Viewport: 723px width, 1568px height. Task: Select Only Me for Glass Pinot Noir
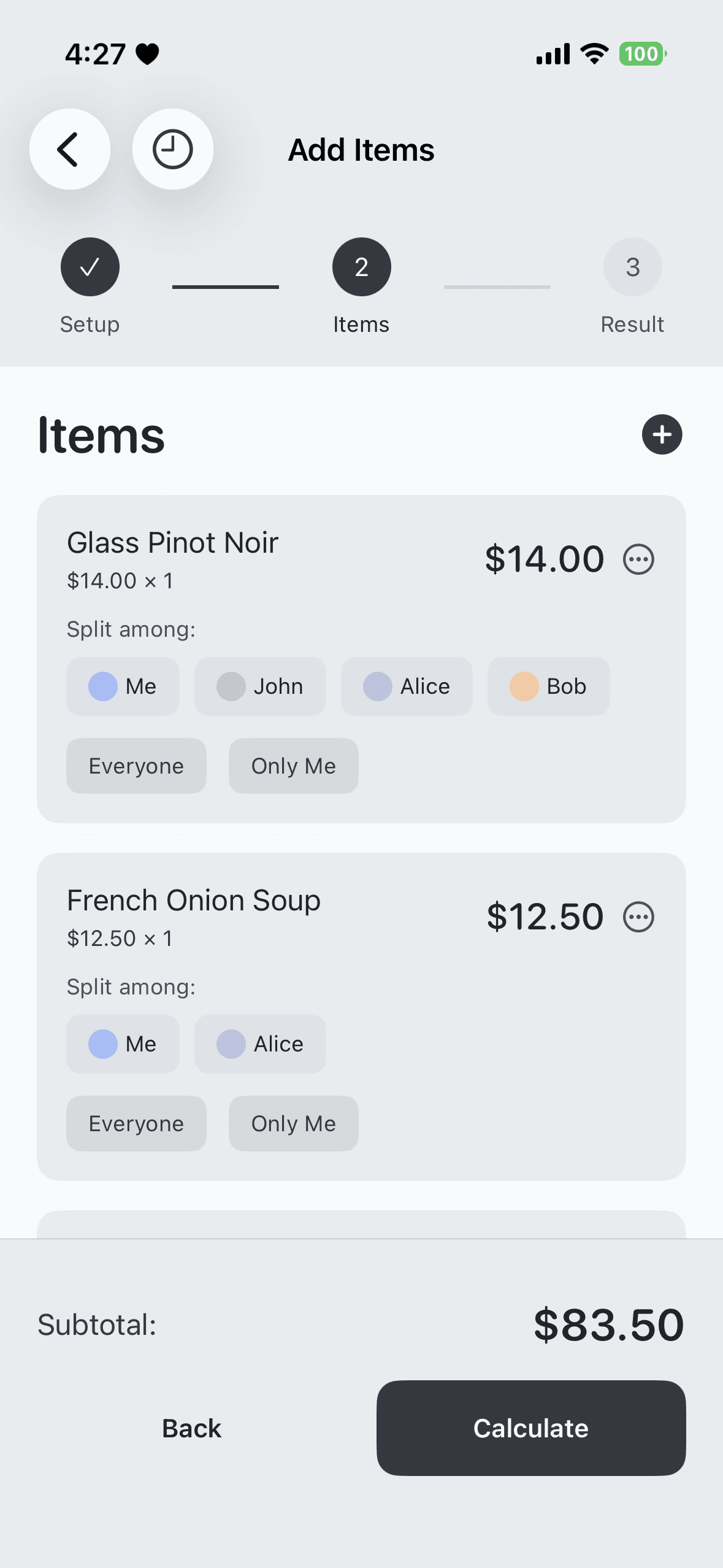pyautogui.click(x=293, y=766)
